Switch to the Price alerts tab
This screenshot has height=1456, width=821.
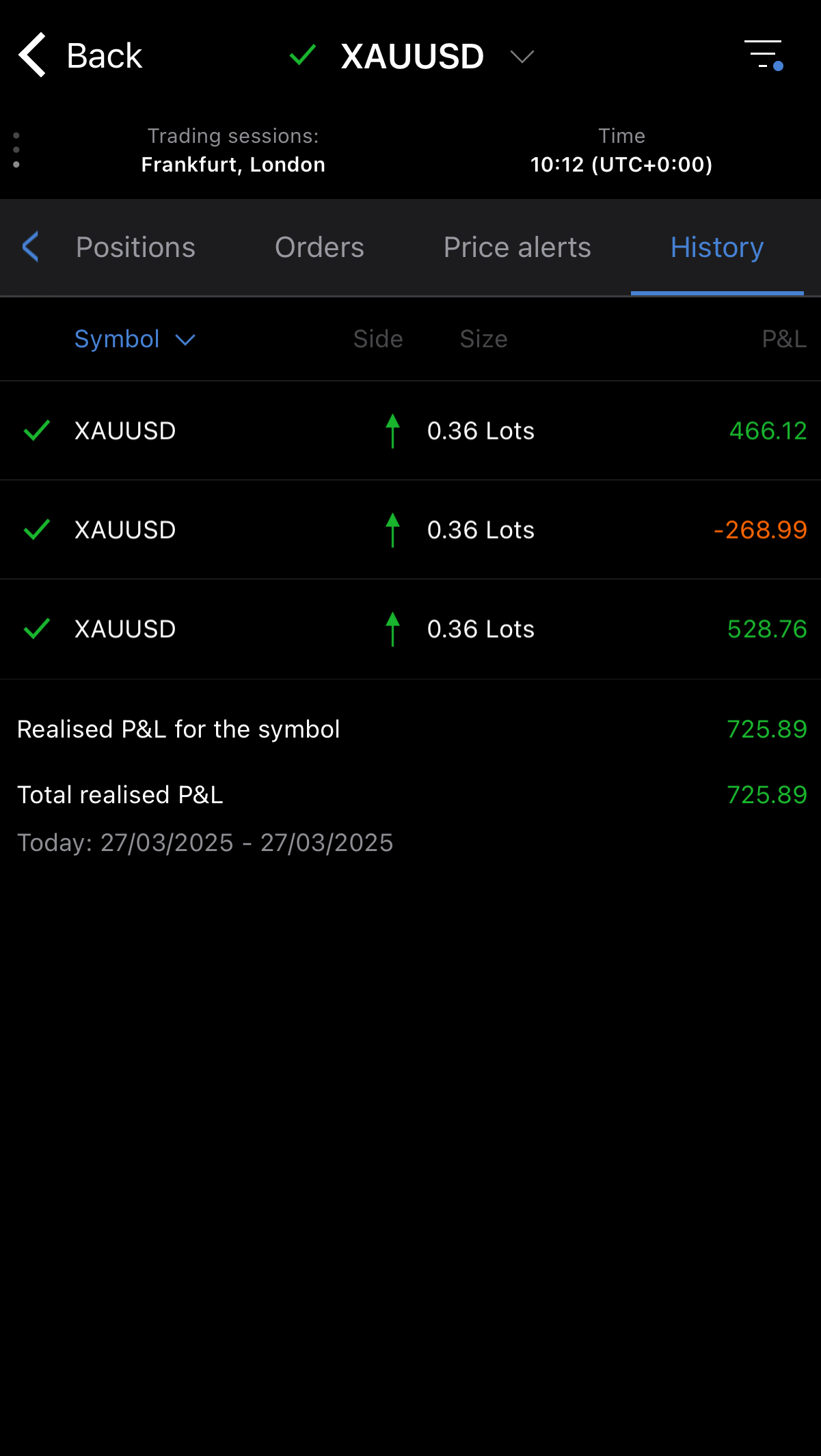(x=517, y=247)
